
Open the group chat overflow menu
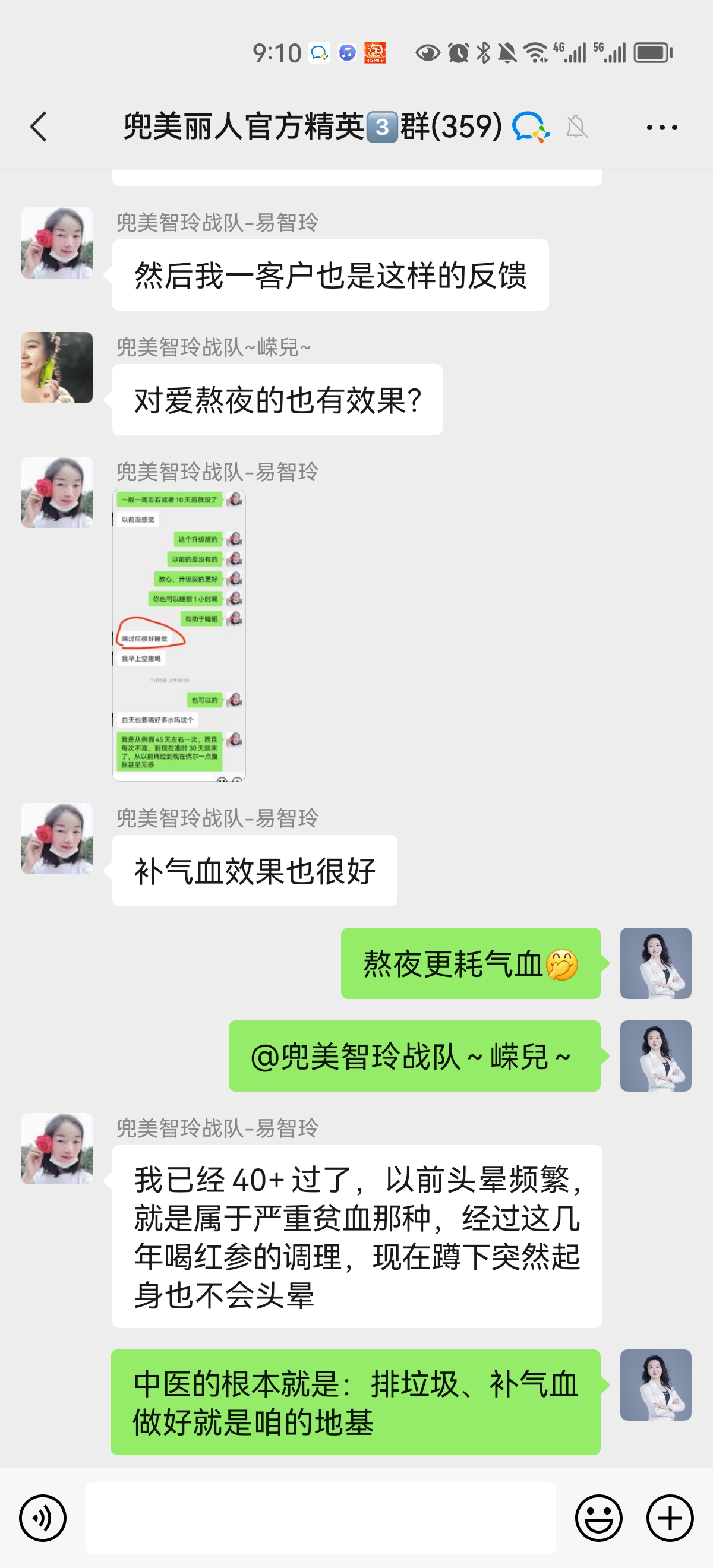click(x=661, y=127)
